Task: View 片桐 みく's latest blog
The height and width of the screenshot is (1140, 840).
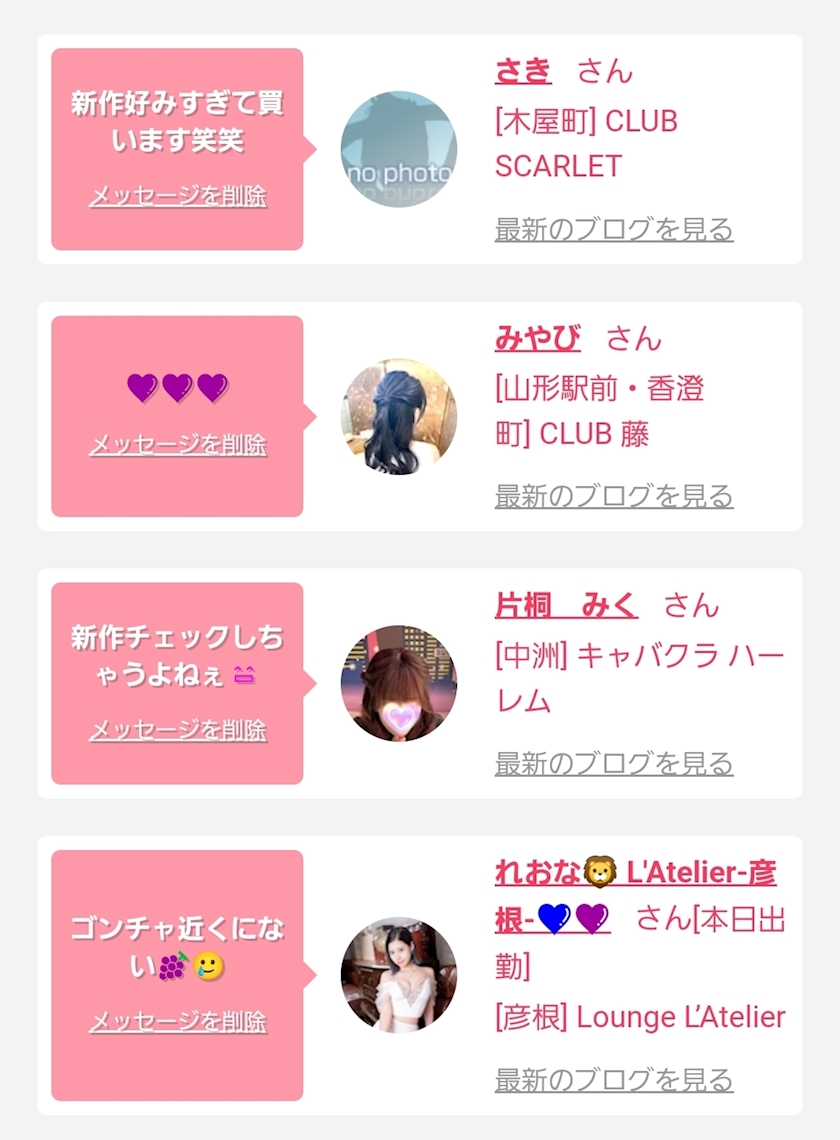Action: [x=614, y=764]
